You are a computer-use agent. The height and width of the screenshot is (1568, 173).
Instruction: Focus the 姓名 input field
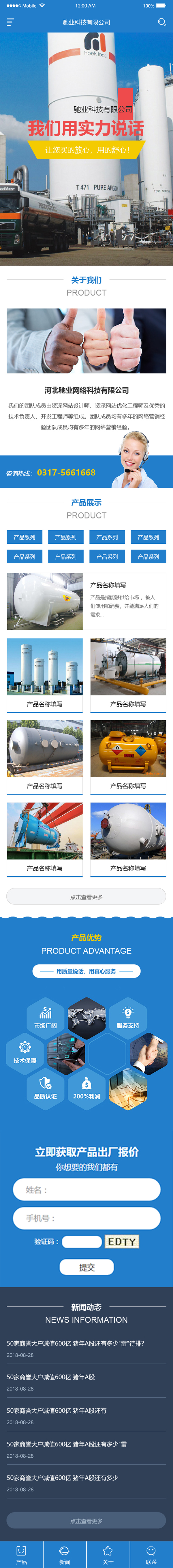click(x=86, y=1189)
